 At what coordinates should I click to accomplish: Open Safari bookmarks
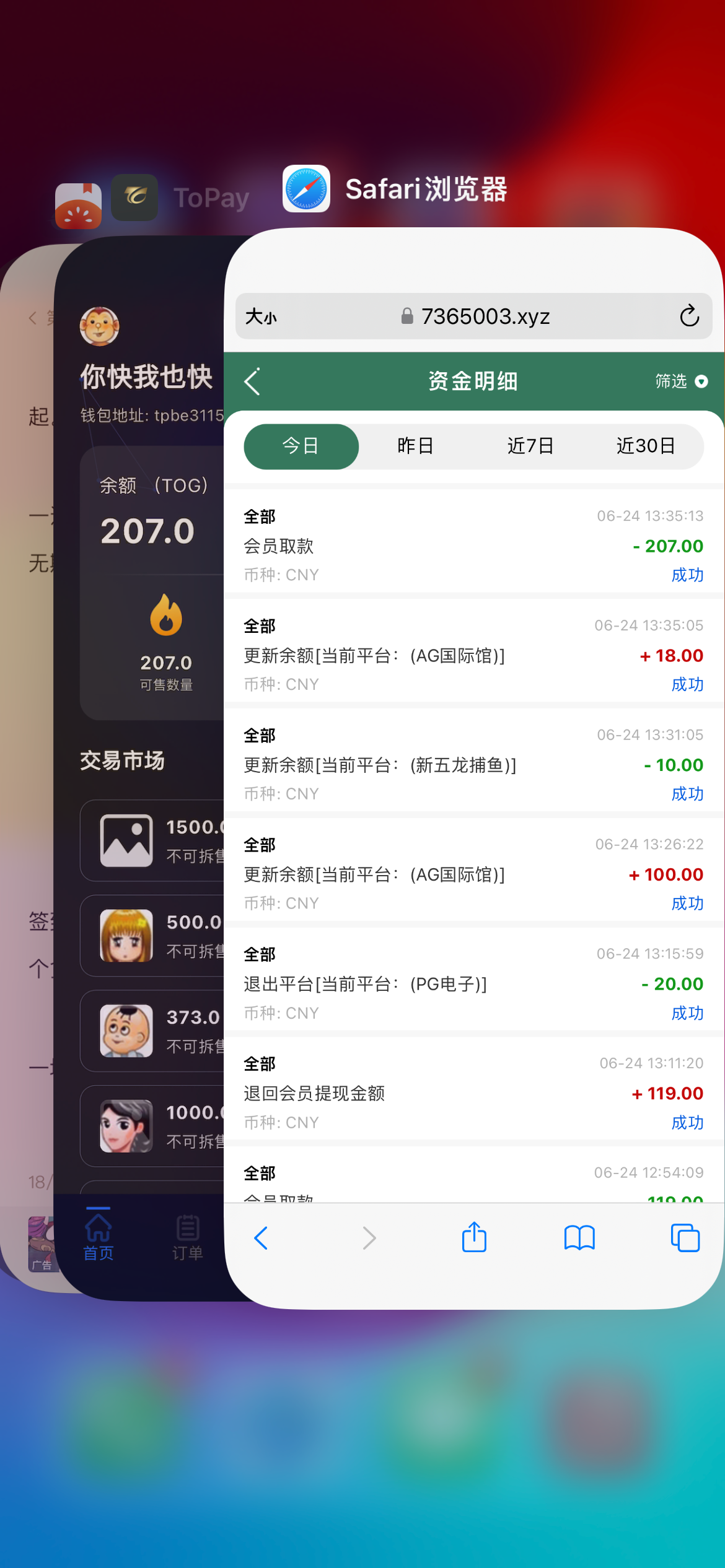point(579,1239)
